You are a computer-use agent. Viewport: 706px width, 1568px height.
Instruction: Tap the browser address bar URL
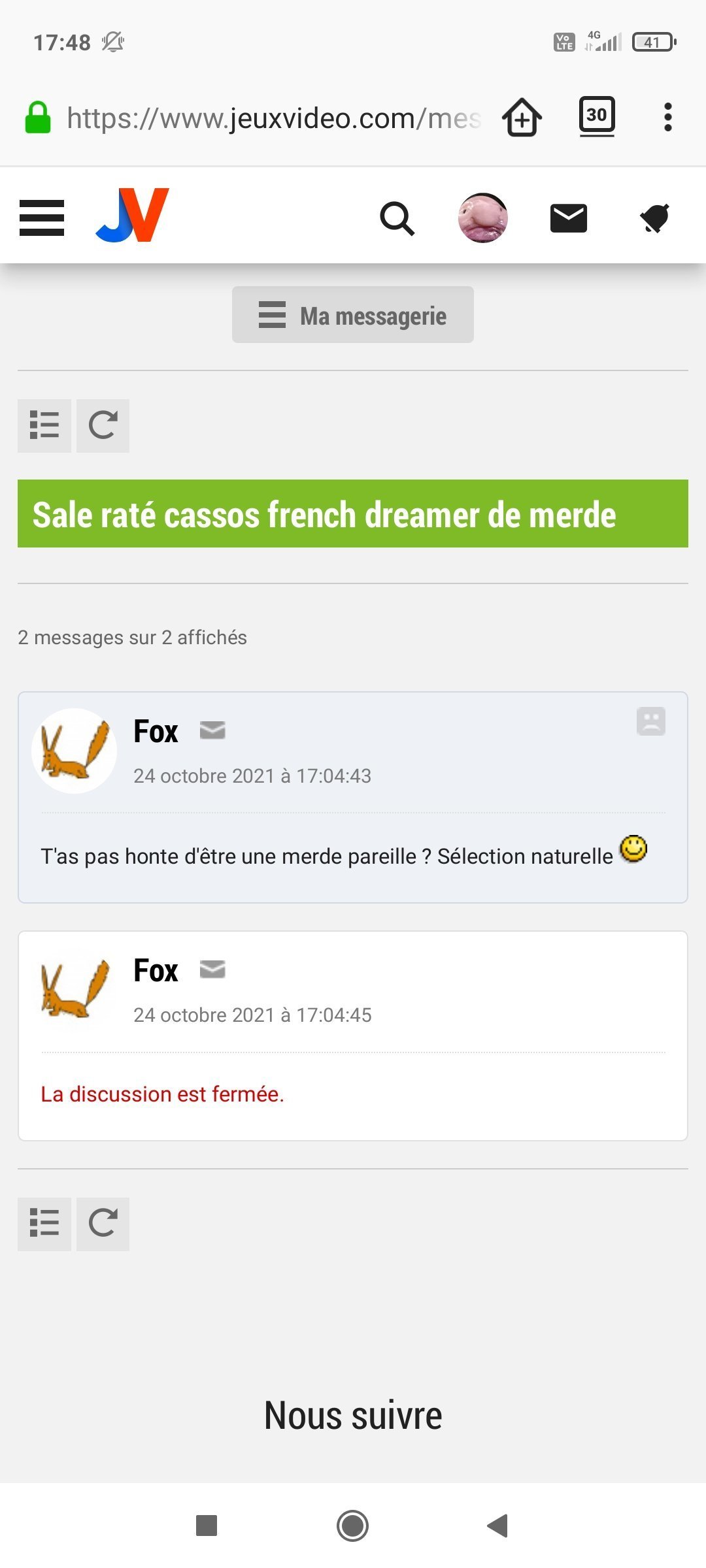[x=273, y=118]
